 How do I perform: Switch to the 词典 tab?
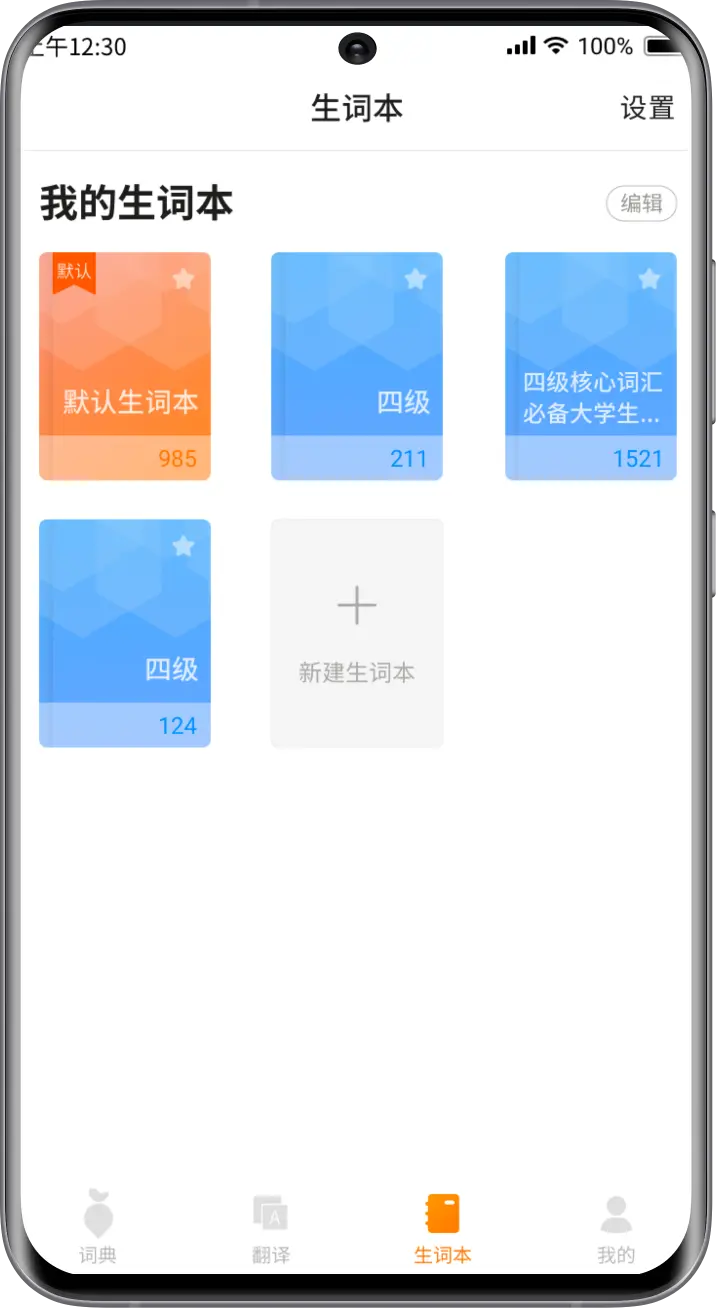coord(98,1228)
